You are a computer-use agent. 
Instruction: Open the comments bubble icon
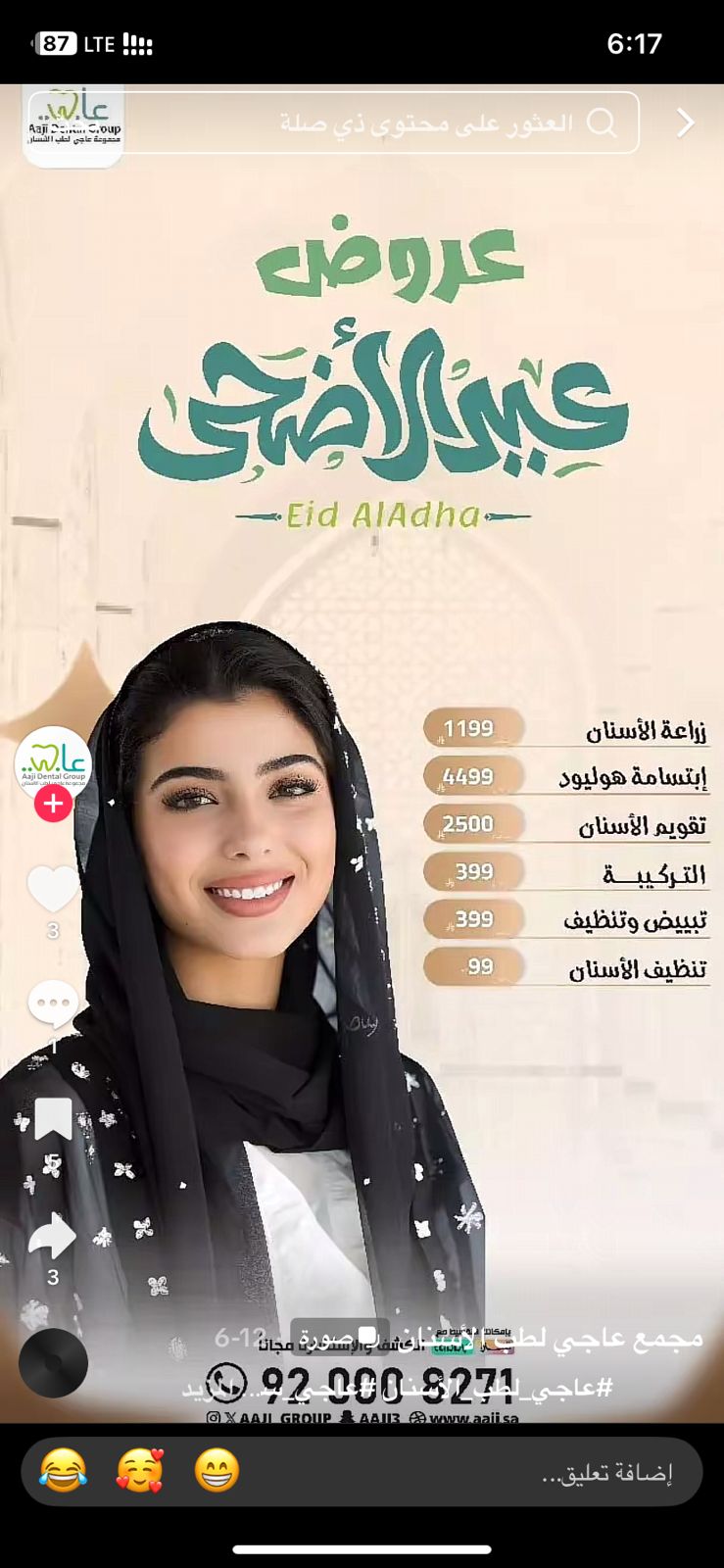click(53, 1004)
